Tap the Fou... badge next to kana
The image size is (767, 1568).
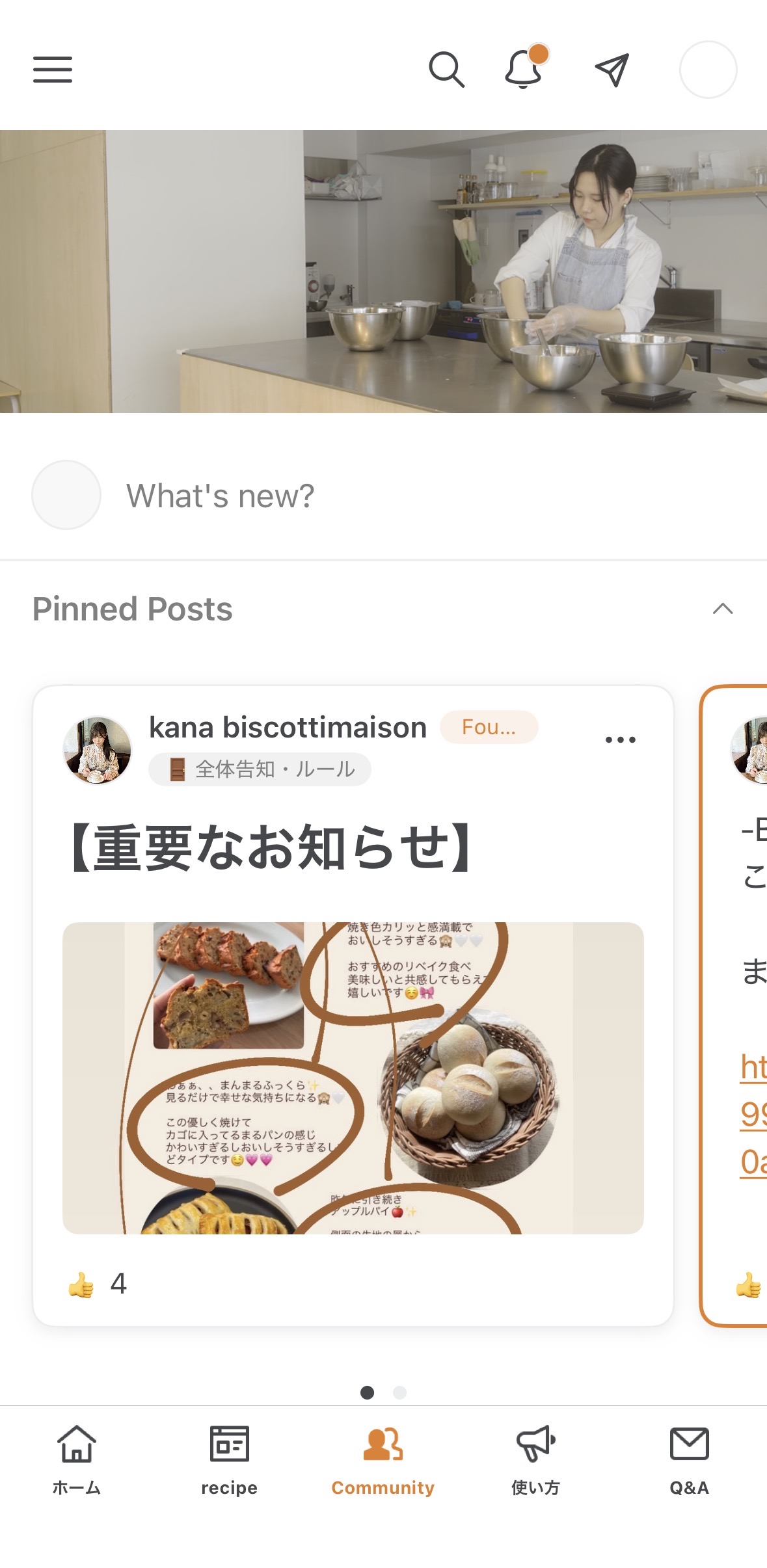coord(489,727)
